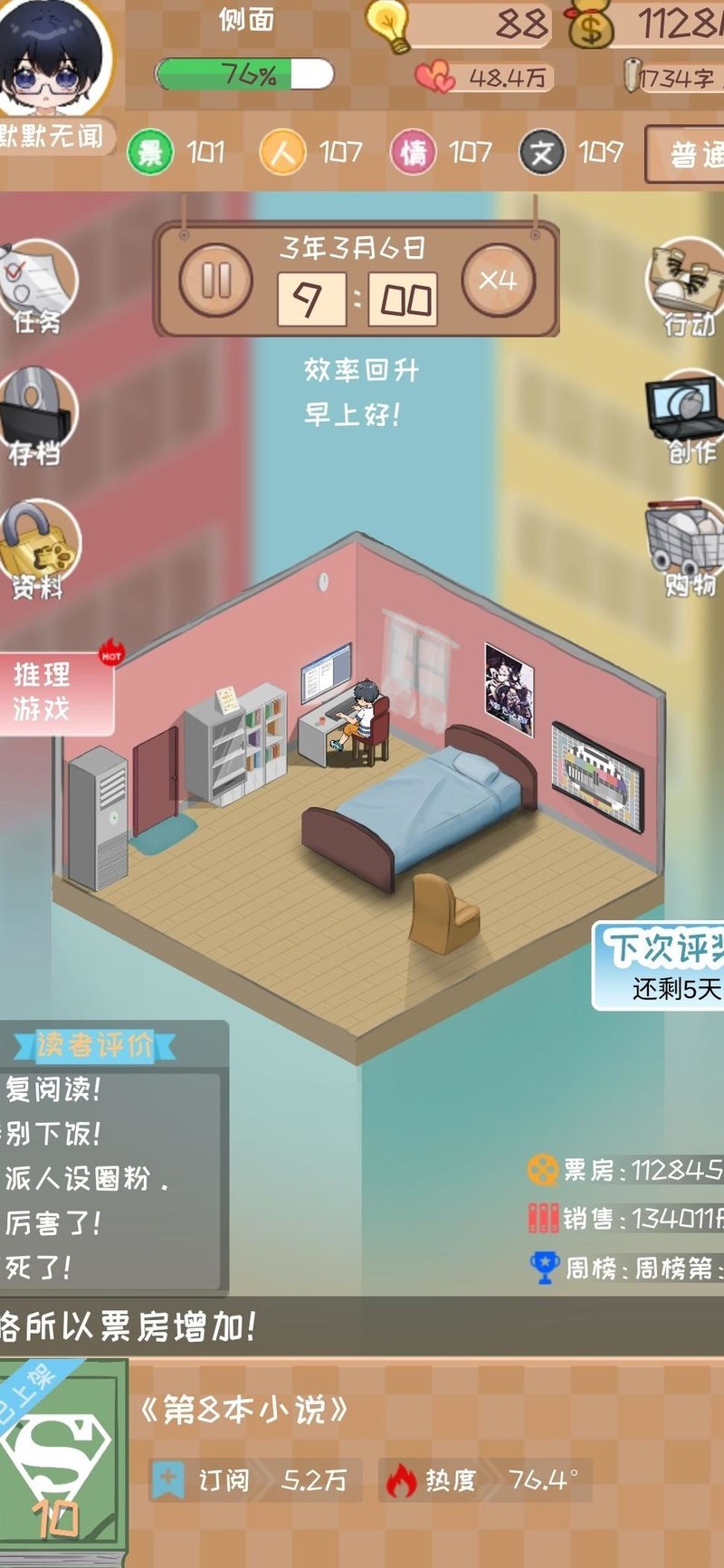Open the 任务 tasks menu

tap(38, 285)
